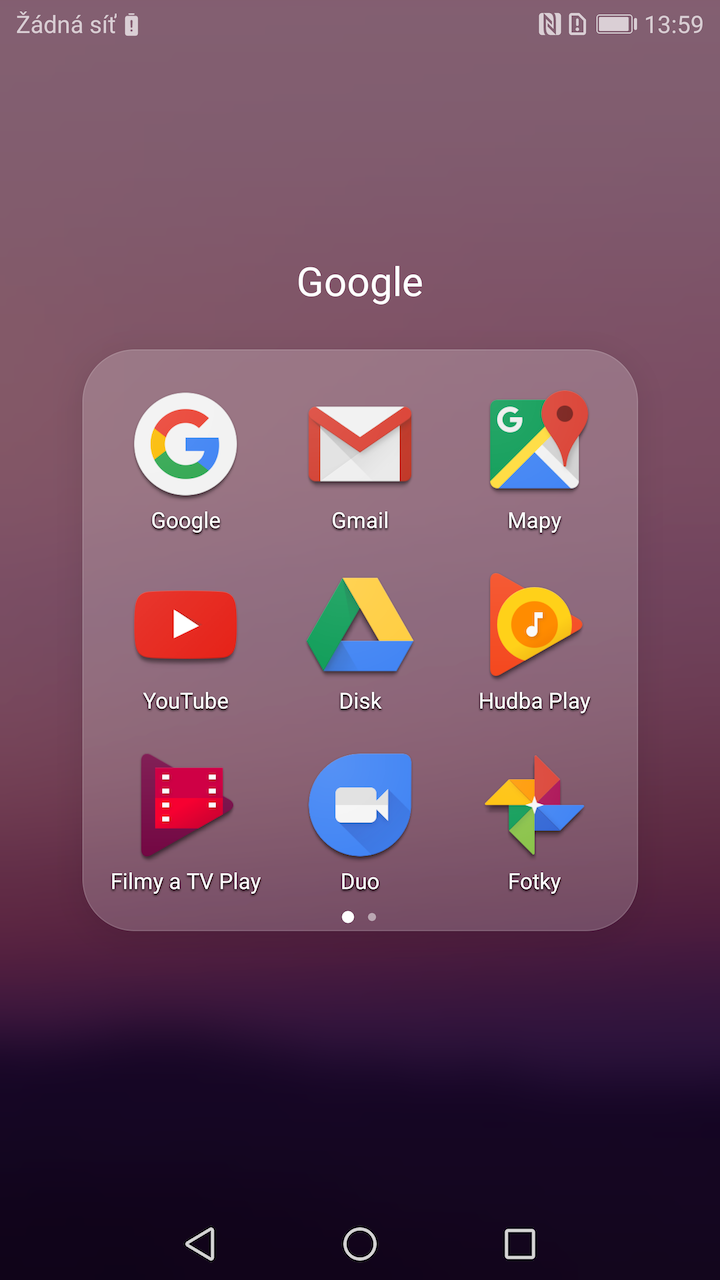720x1280 pixels.
Task: Open the Google app
Action: pos(185,445)
